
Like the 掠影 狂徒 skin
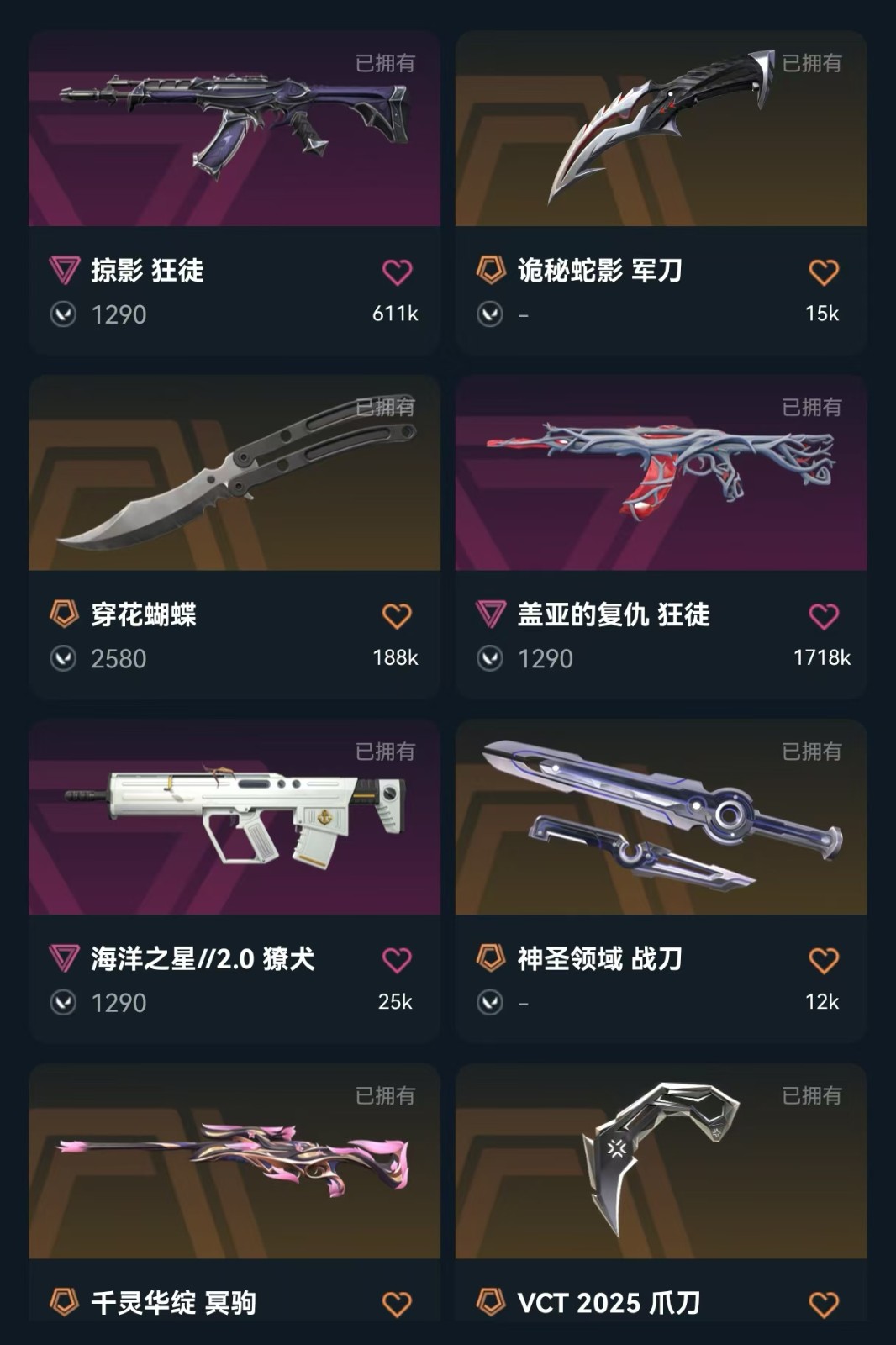pos(397,272)
